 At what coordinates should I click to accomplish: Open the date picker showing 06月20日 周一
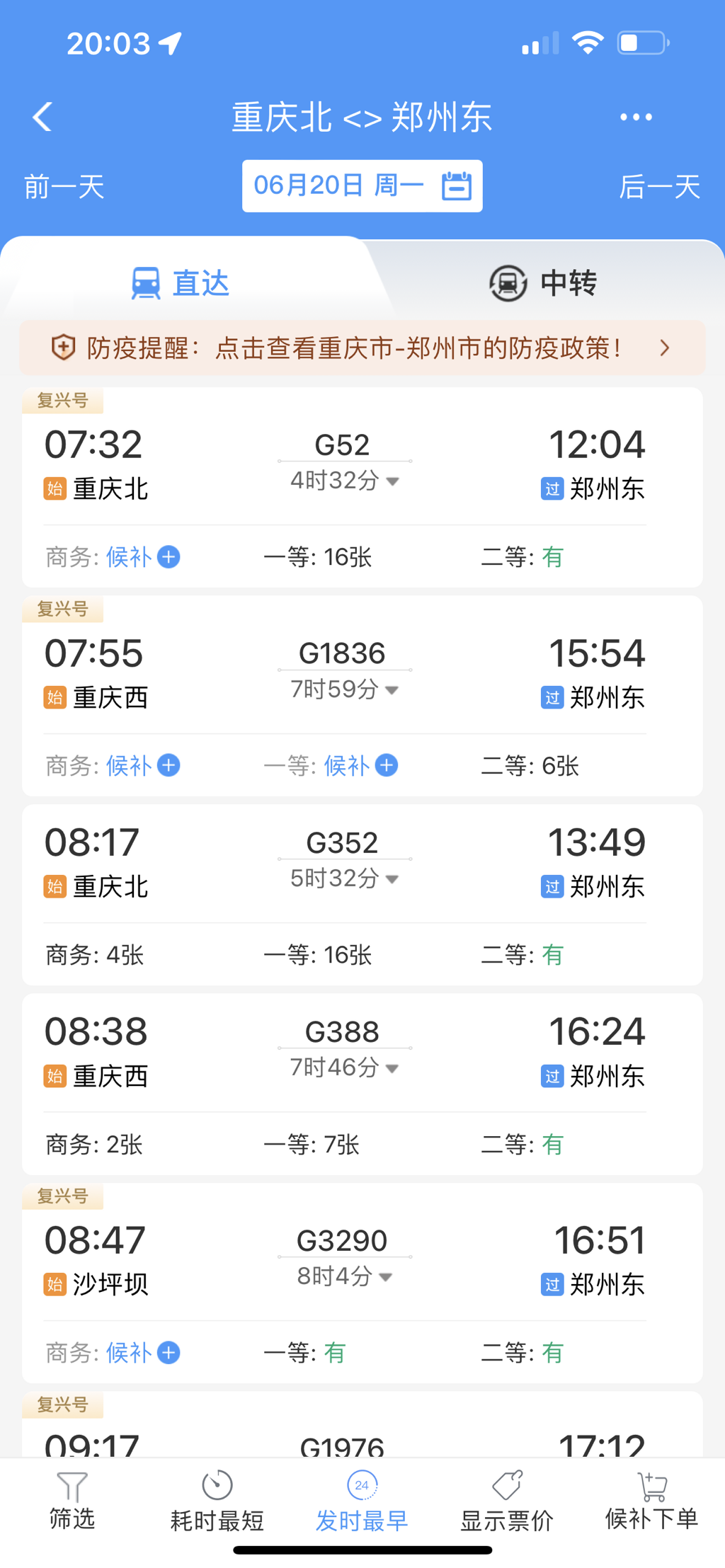pyautogui.click(x=362, y=185)
